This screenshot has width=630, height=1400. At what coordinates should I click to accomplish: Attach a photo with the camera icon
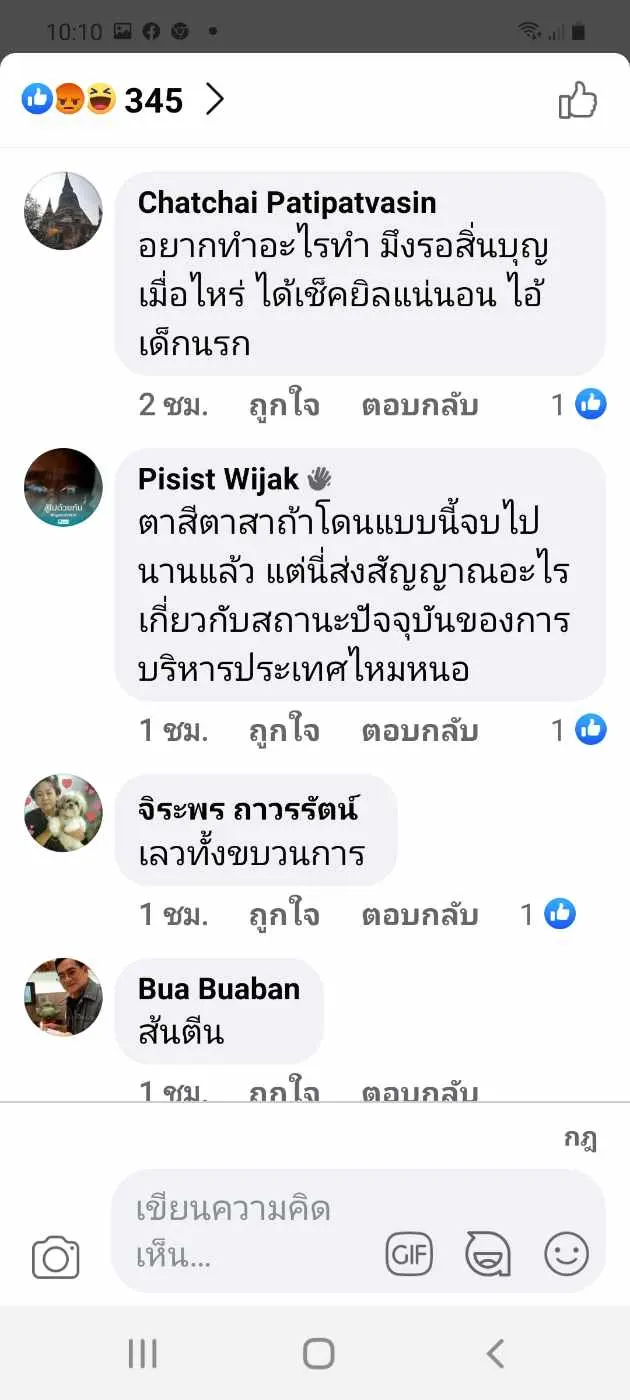click(56, 1257)
